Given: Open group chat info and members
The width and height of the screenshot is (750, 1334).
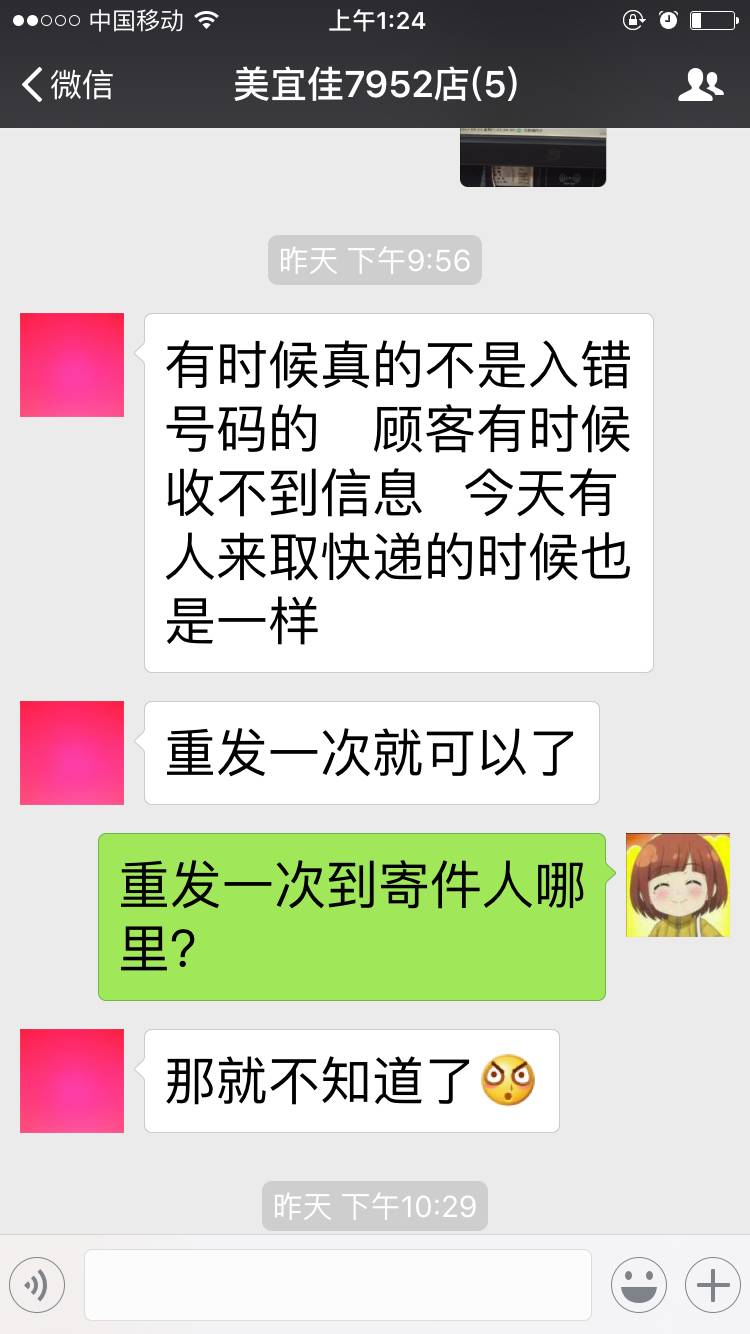Looking at the screenshot, I should (700, 85).
